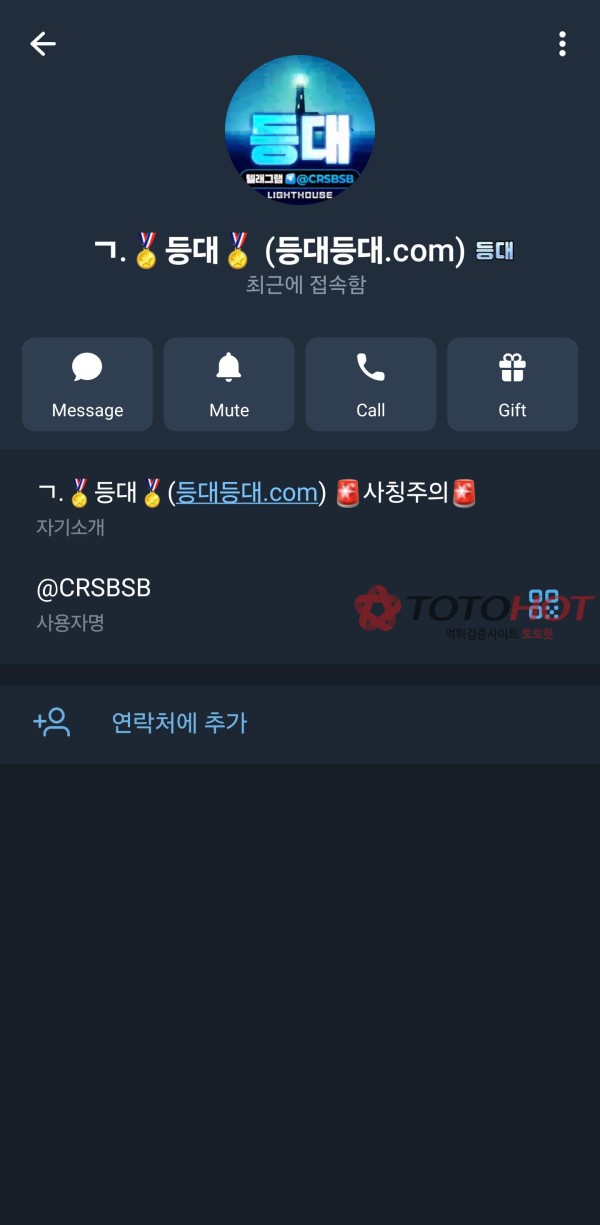Mute this contact's notifications
Image resolution: width=600 pixels, height=1225 pixels.
click(x=229, y=384)
